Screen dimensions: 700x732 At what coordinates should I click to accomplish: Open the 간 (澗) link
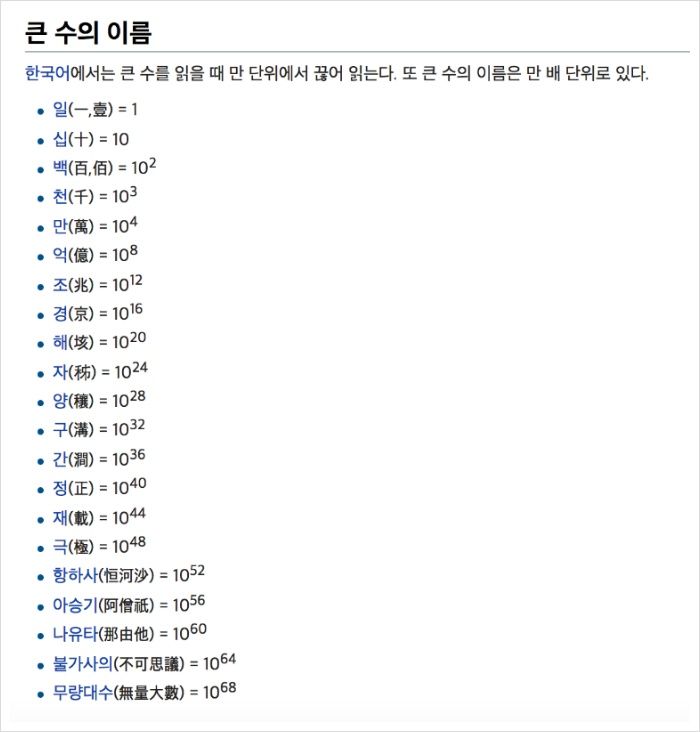coord(59,460)
